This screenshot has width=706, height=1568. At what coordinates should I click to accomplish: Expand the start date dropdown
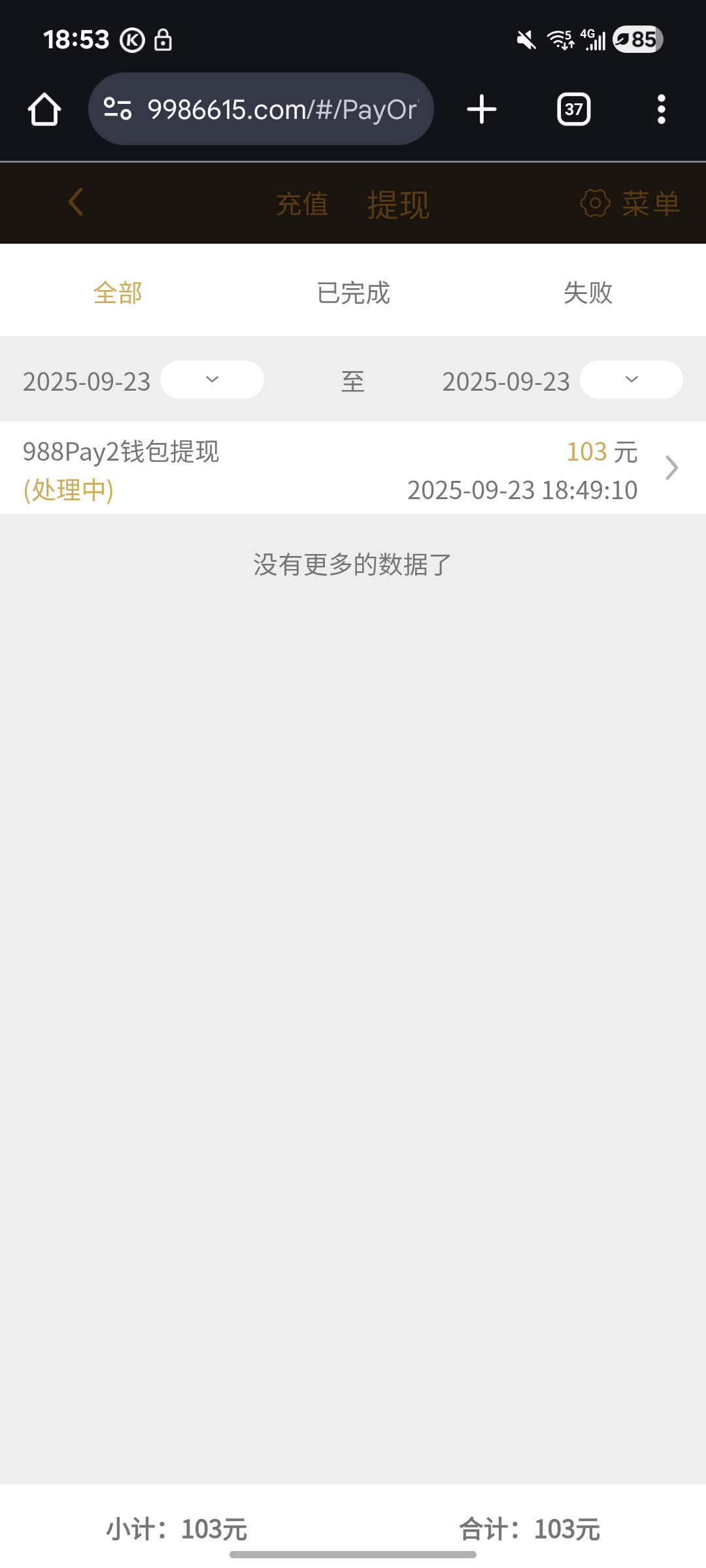[x=212, y=380]
